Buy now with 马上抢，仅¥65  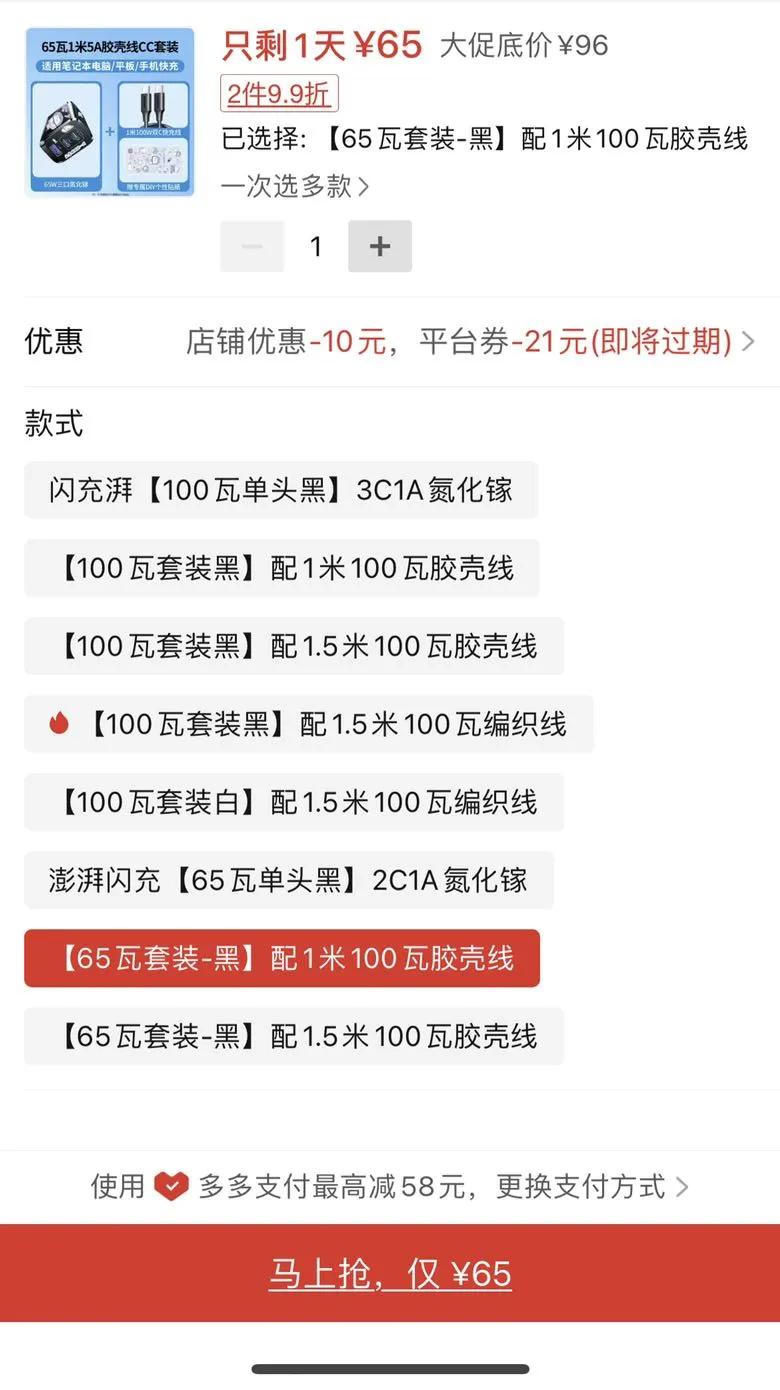click(390, 1273)
